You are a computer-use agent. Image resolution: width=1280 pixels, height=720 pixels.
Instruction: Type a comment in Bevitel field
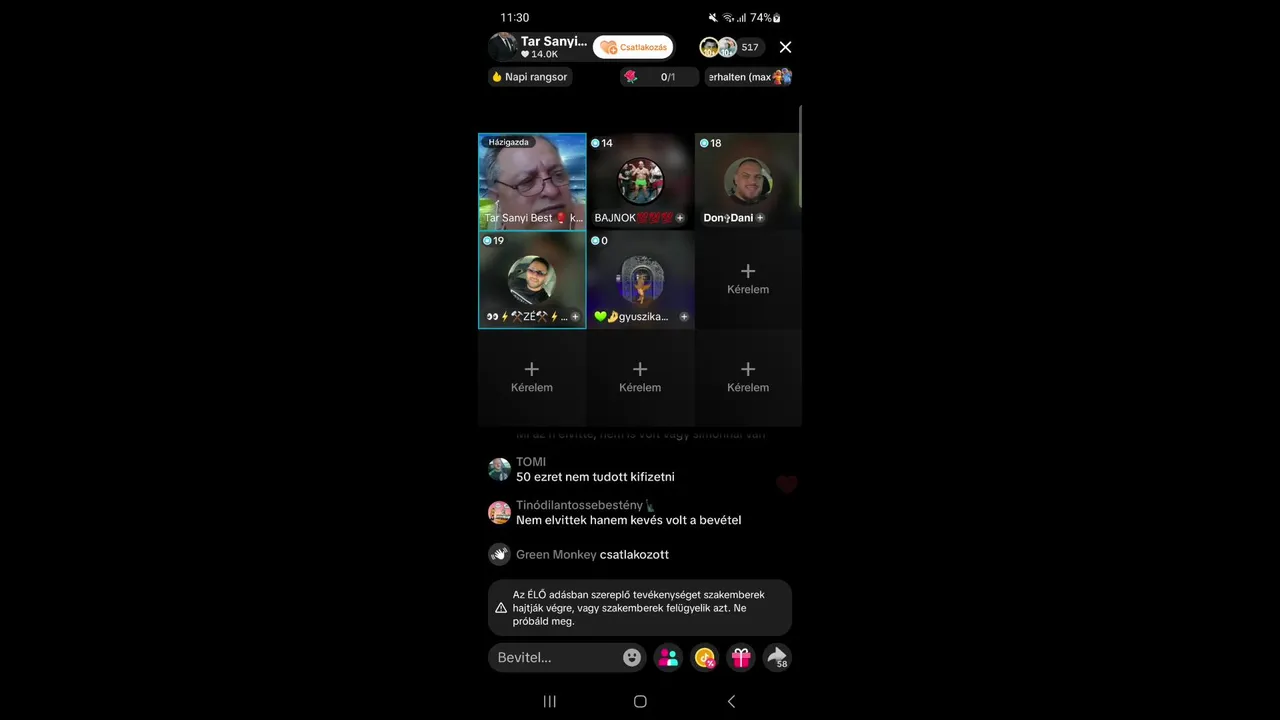coord(553,657)
